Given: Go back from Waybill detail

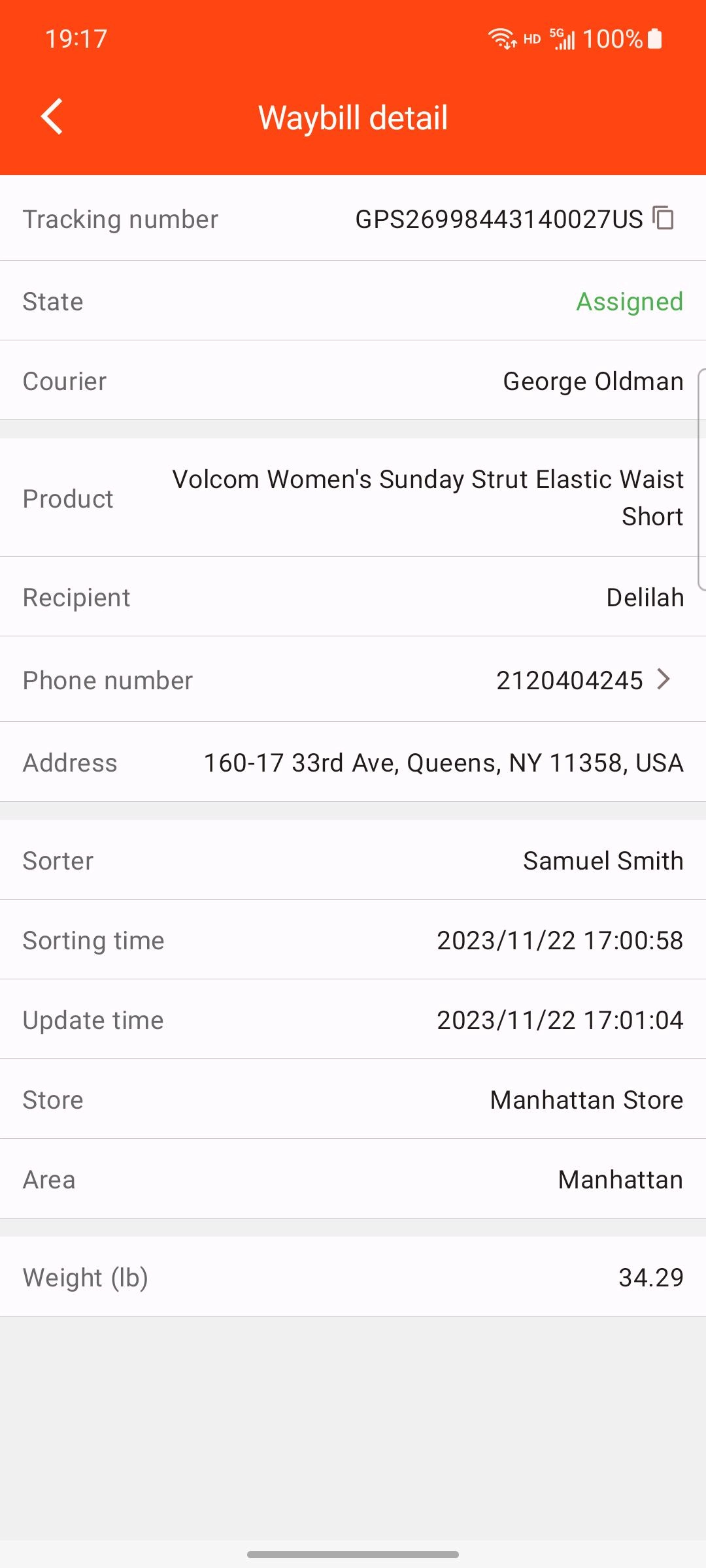Looking at the screenshot, I should (52, 117).
